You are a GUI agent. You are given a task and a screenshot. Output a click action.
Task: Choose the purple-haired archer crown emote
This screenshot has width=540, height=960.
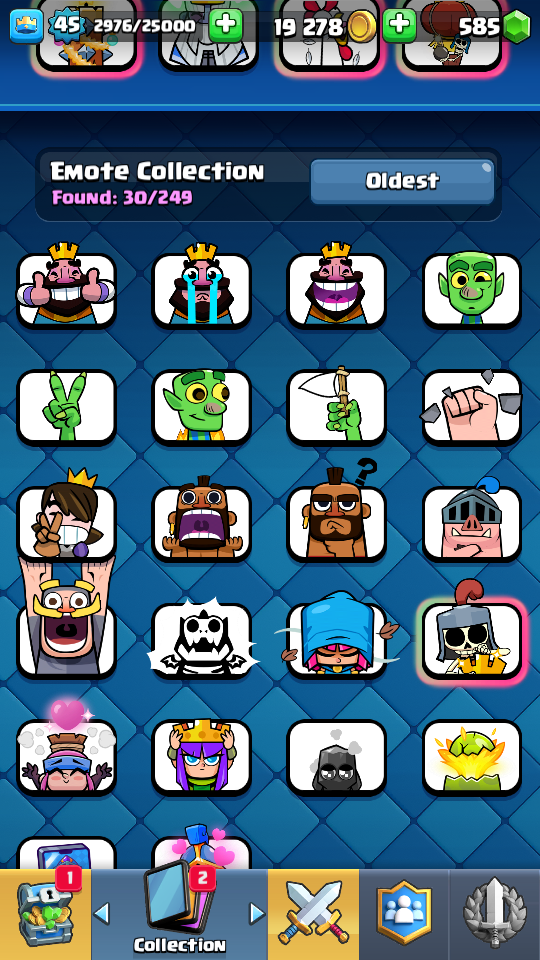(201, 756)
